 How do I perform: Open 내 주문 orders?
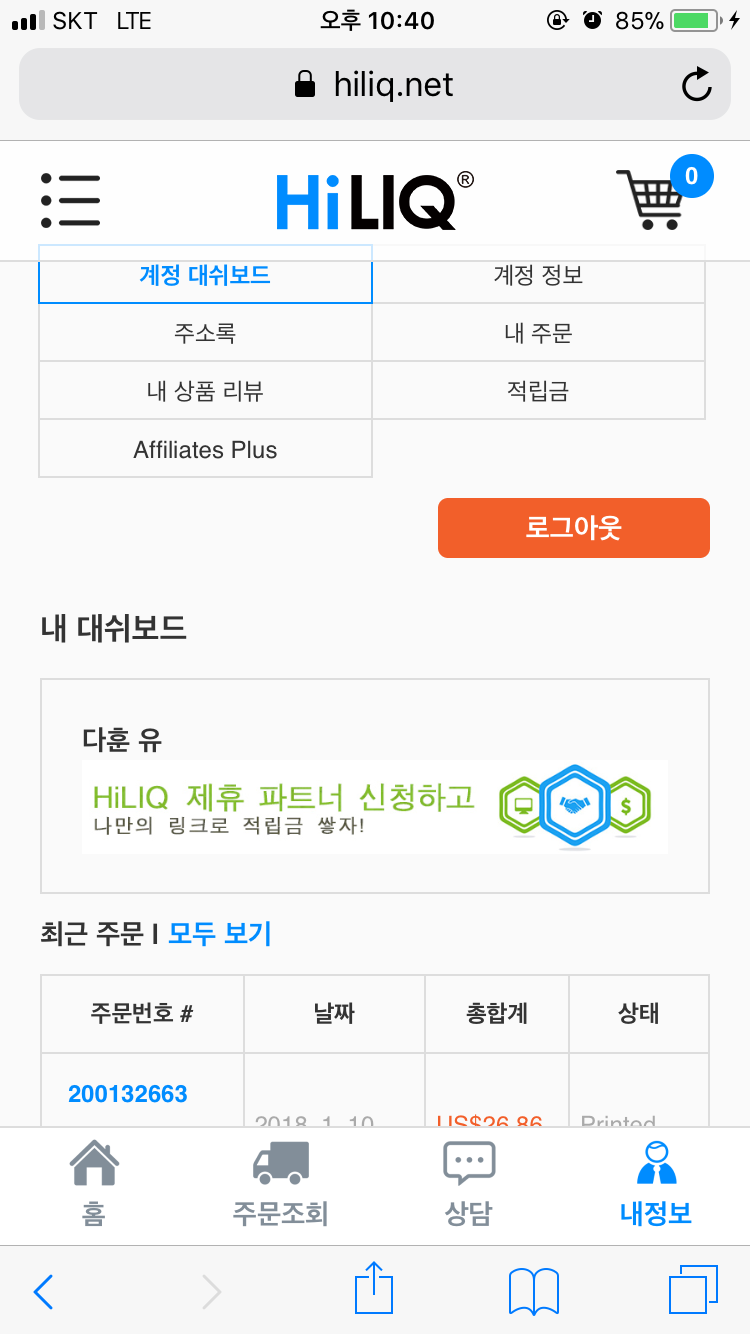coord(538,333)
